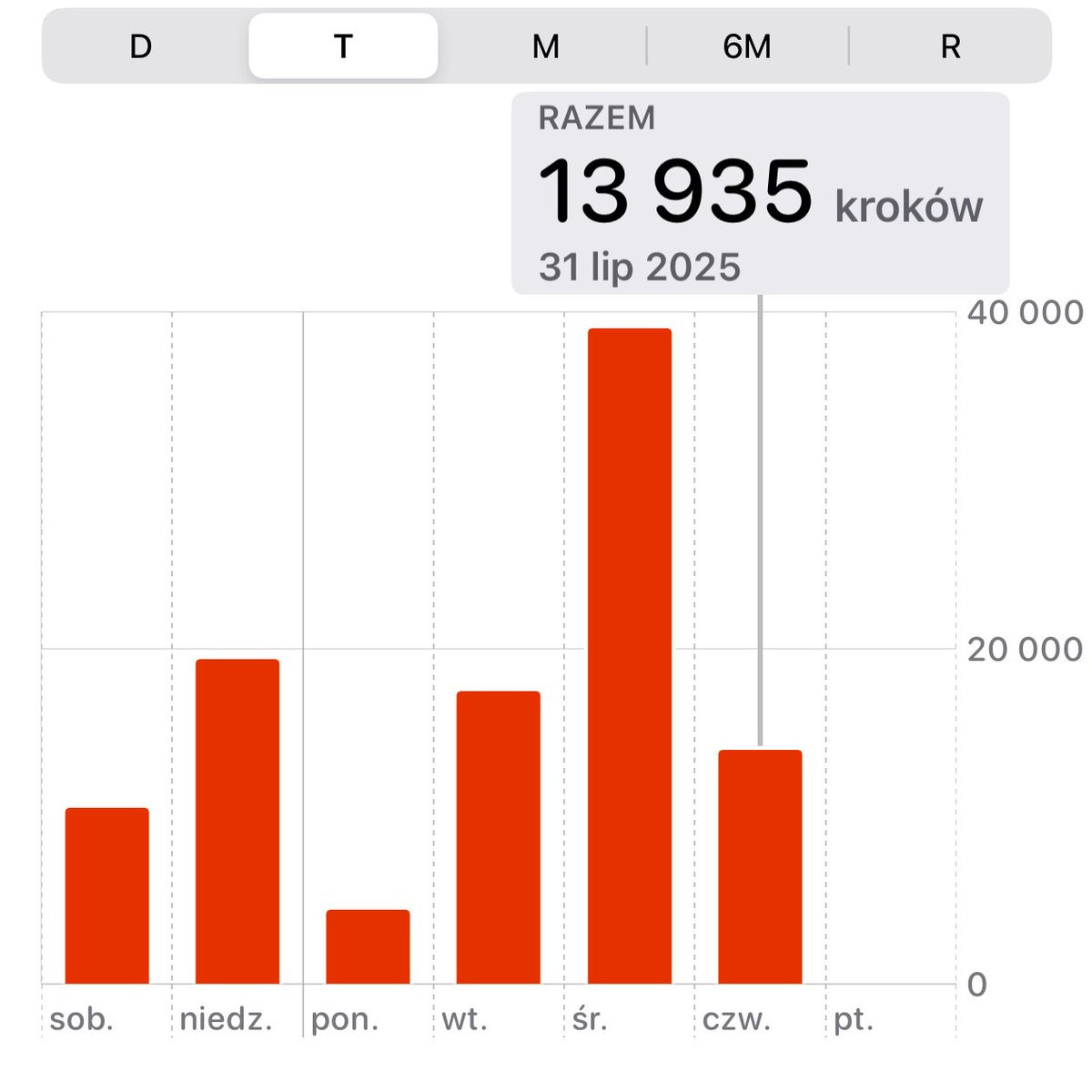Select the T (week) segment
The height and width of the screenshot is (1092, 1092).
343,46
